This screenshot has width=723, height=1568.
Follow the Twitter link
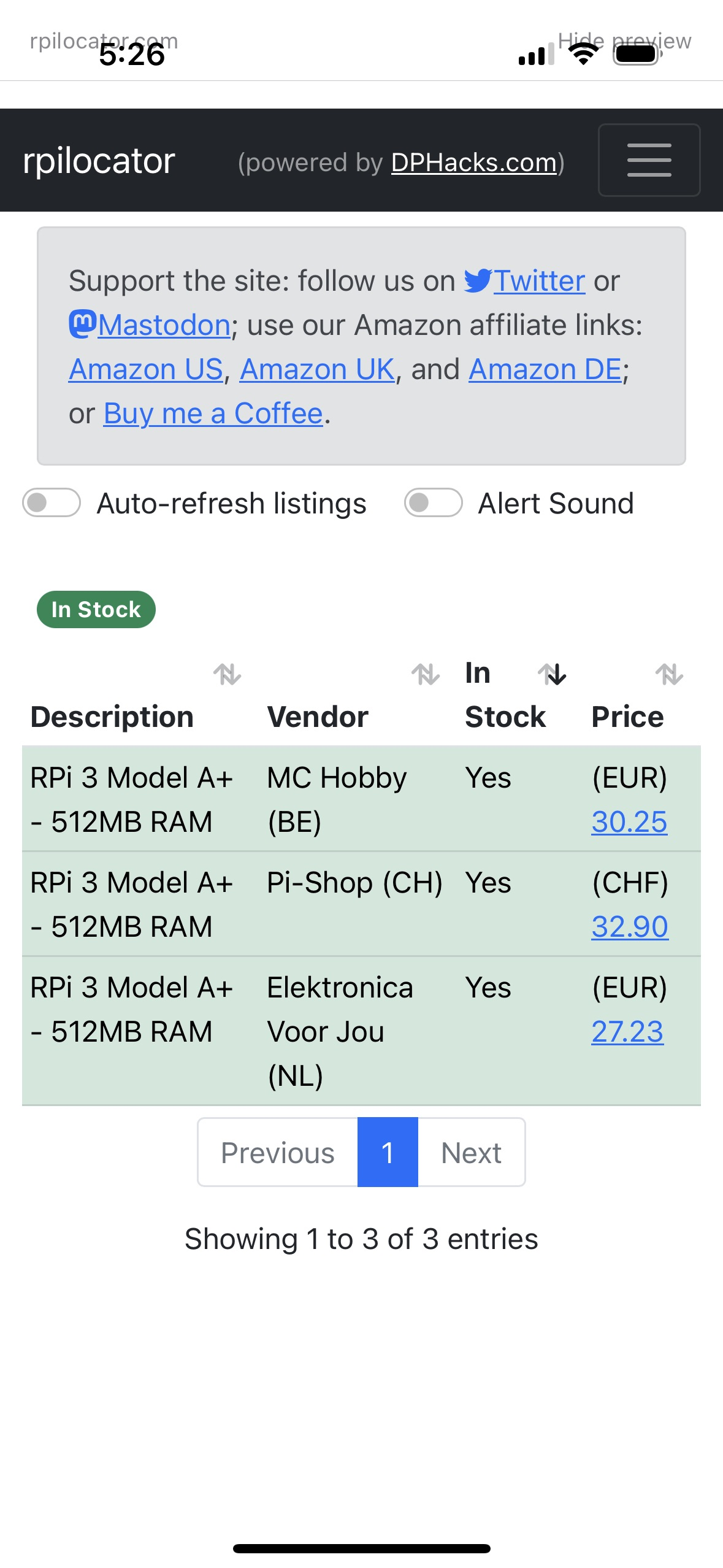click(538, 281)
